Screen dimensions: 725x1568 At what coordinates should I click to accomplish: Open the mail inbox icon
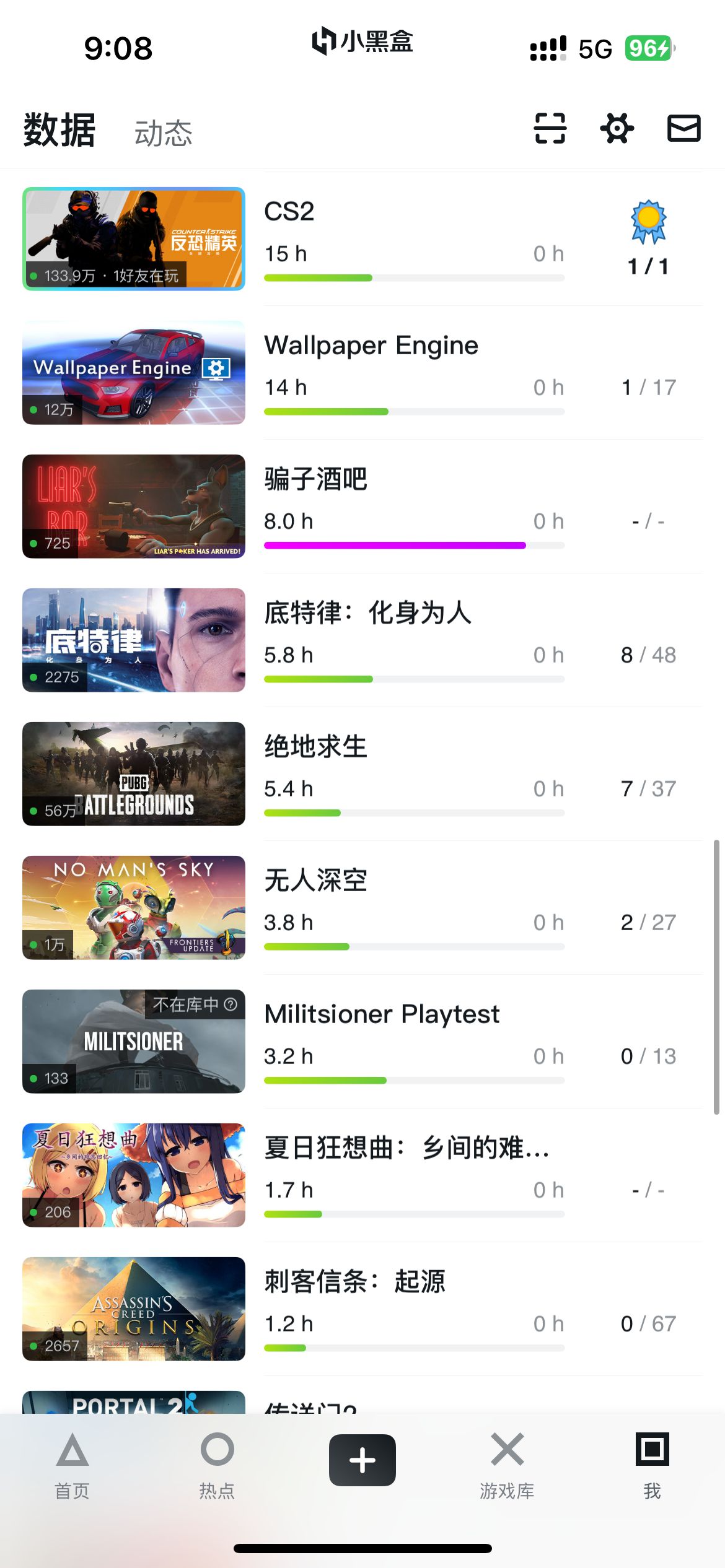683,128
